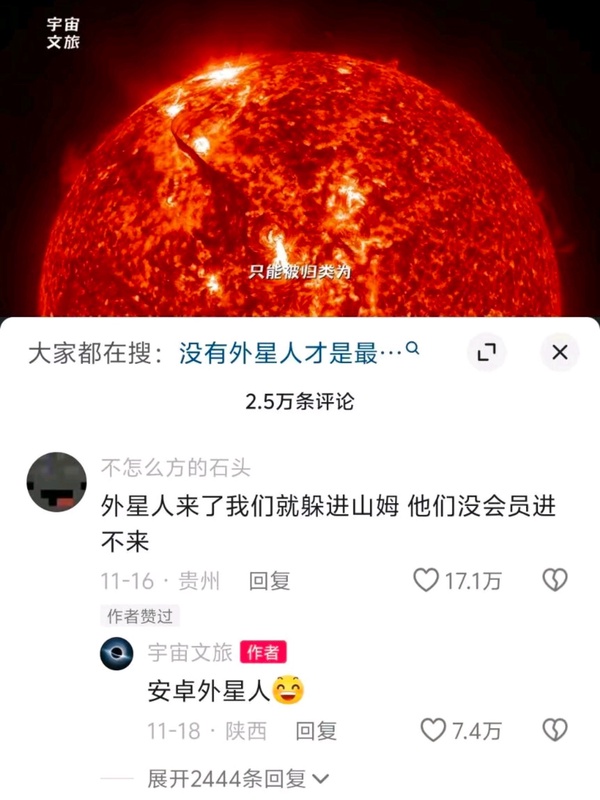Open 不怎么方的石头's profile avatar
The image size is (600, 800).
click(56, 482)
